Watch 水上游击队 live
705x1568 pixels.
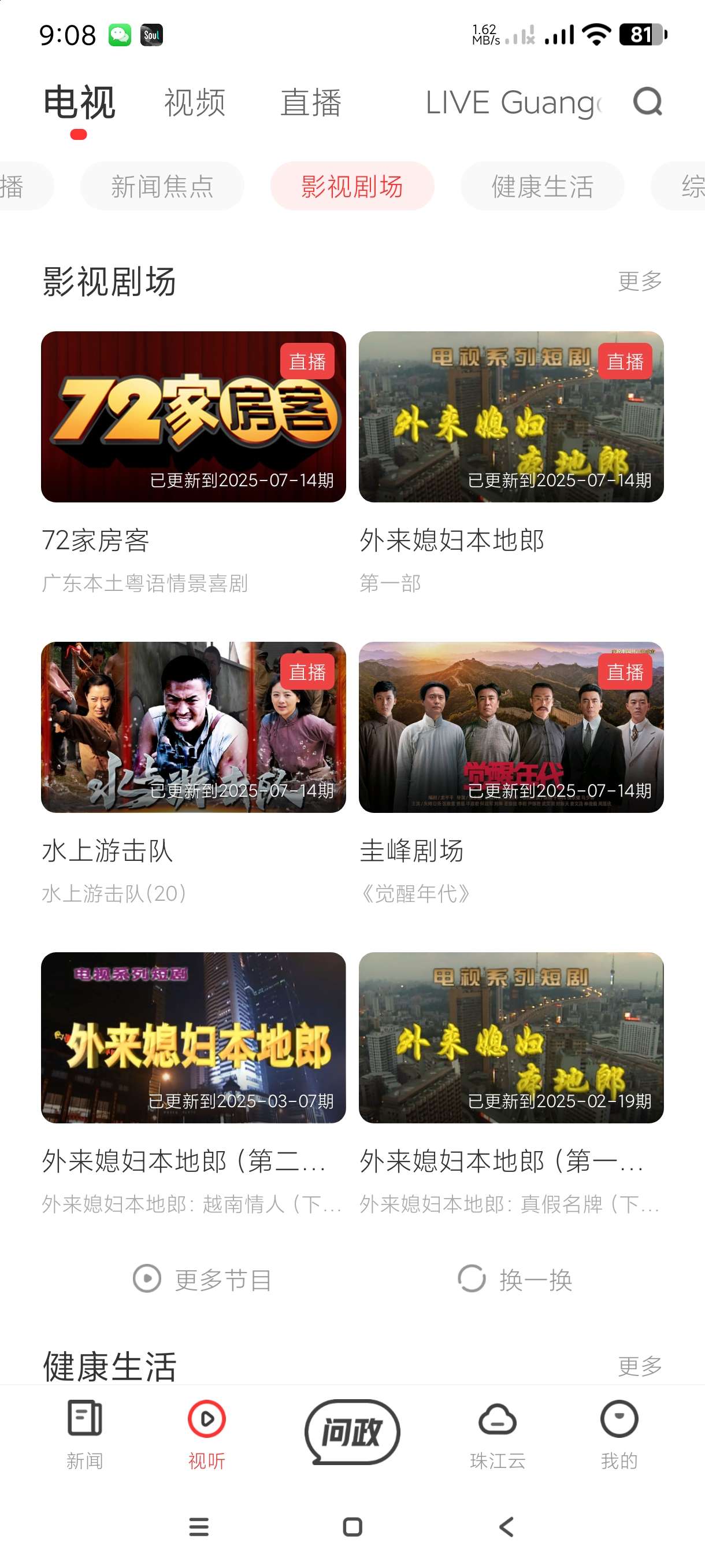pyautogui.click(x=194, y=727)
